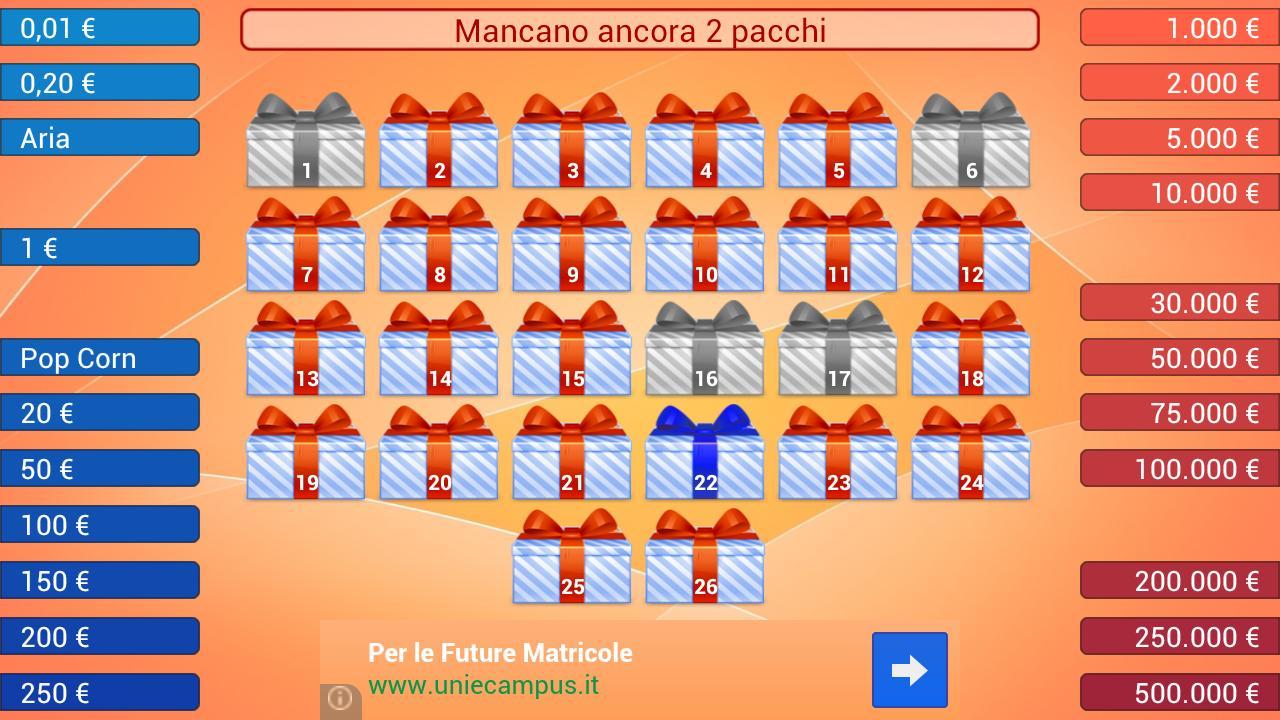Open the ad info icon

point(340,698)
